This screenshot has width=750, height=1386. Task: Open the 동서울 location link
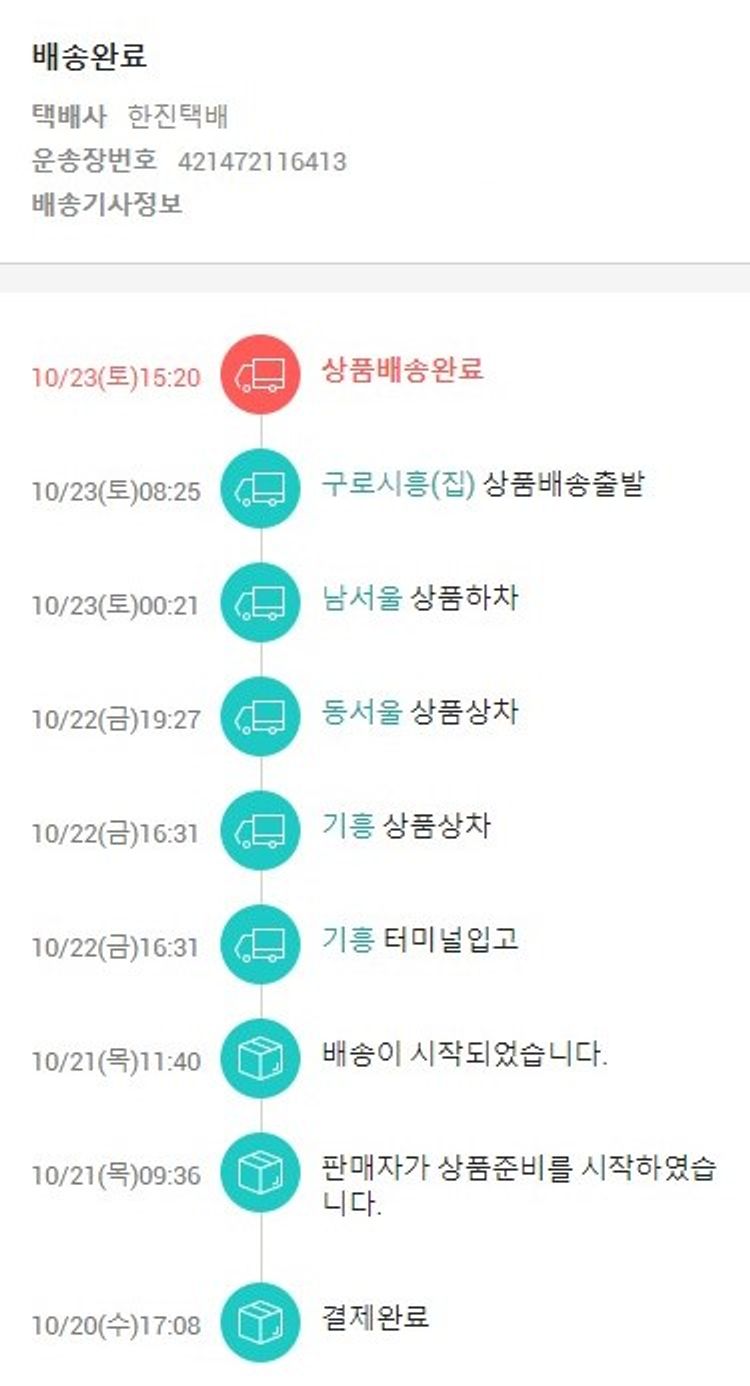361,713
